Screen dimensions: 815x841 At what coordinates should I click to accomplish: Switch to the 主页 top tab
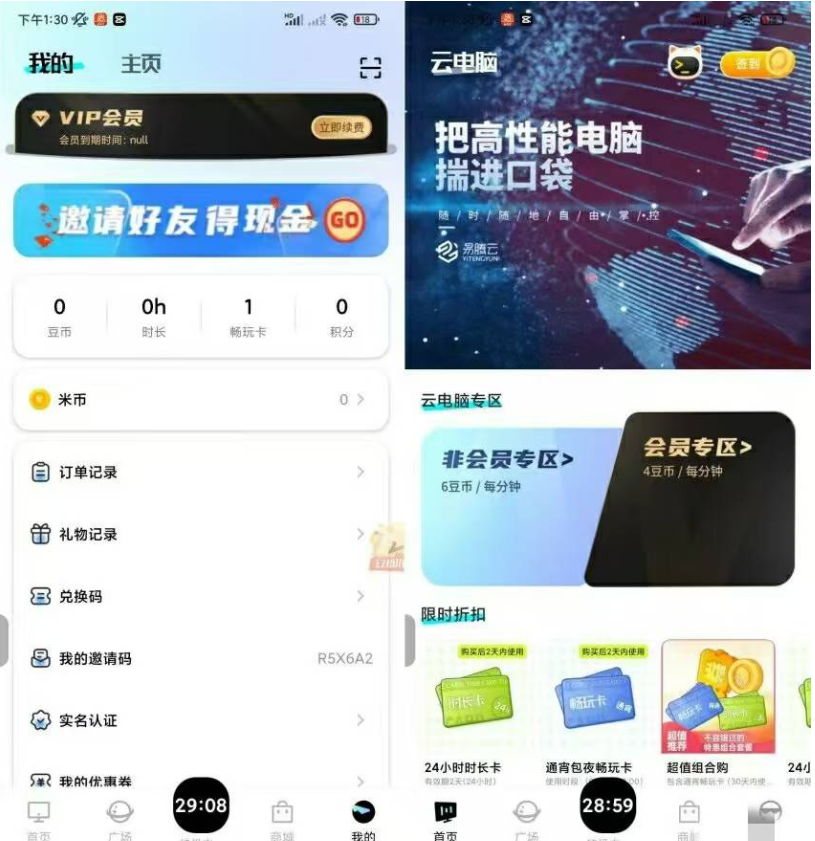(x=141, y=64)
